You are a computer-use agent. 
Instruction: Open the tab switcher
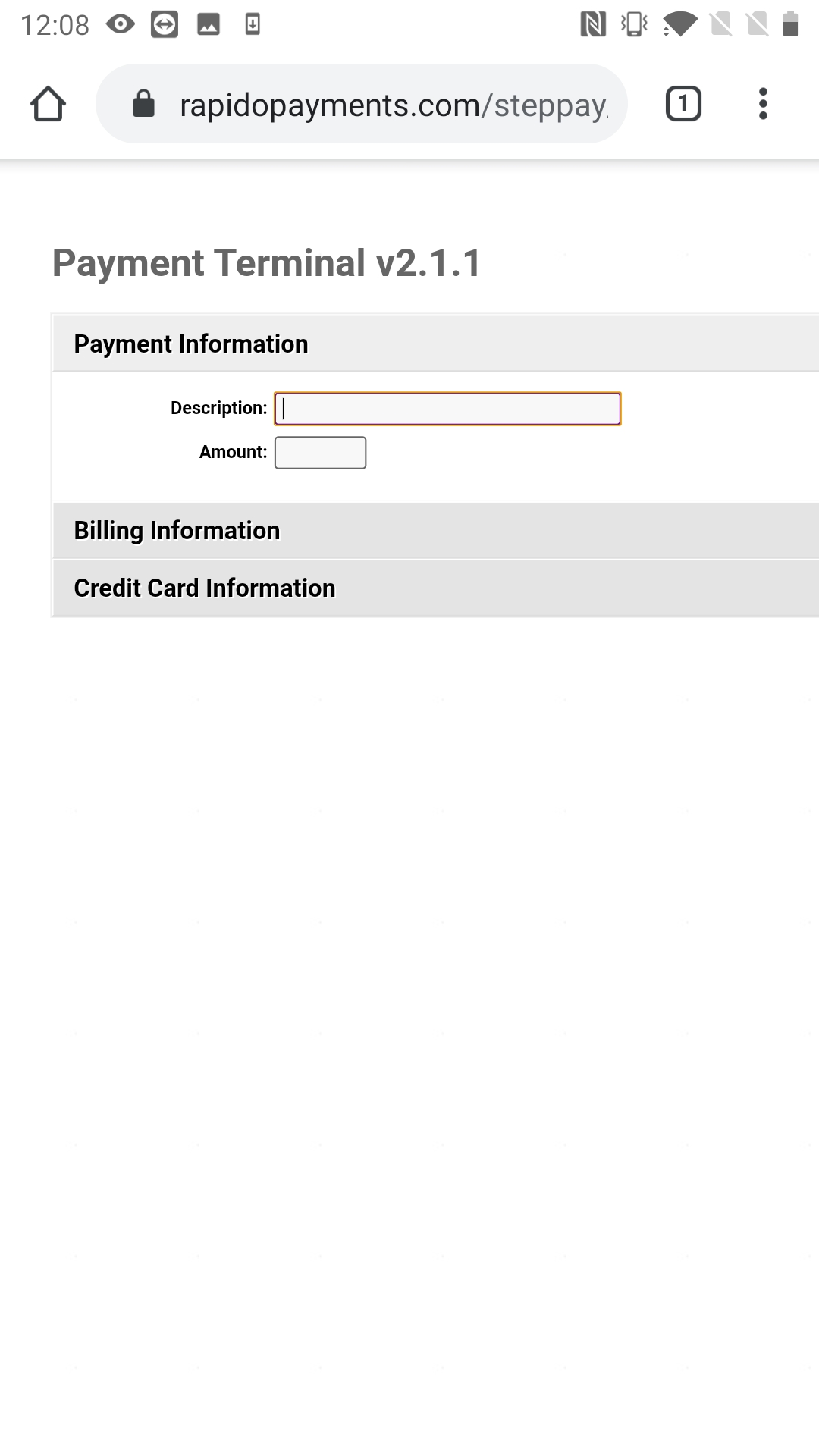682,104
